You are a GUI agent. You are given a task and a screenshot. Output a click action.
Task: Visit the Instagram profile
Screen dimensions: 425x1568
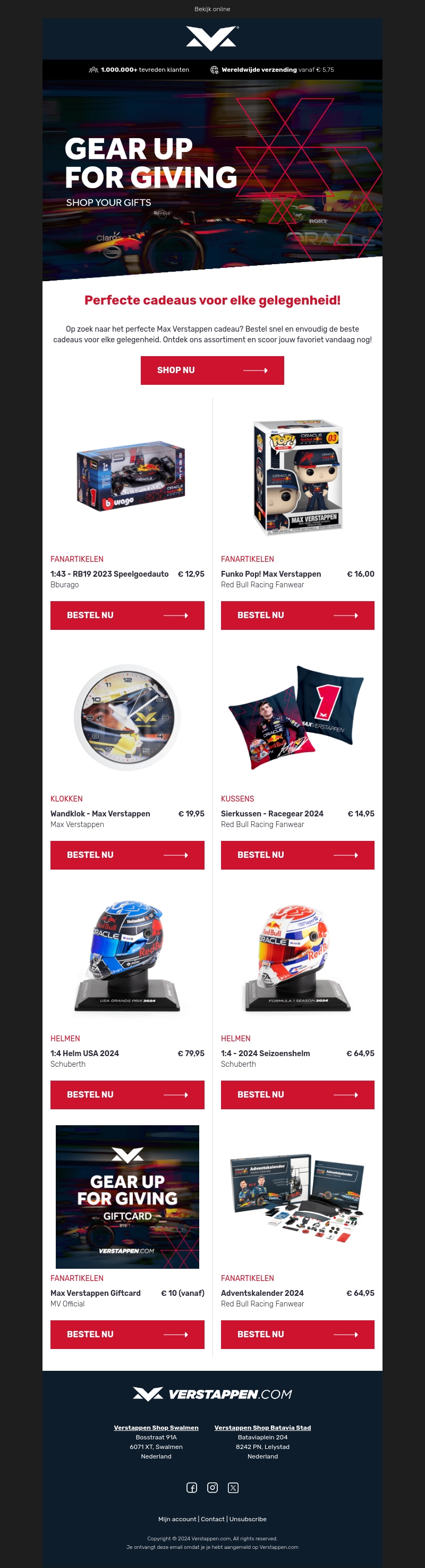click(x=212, y=1488)
